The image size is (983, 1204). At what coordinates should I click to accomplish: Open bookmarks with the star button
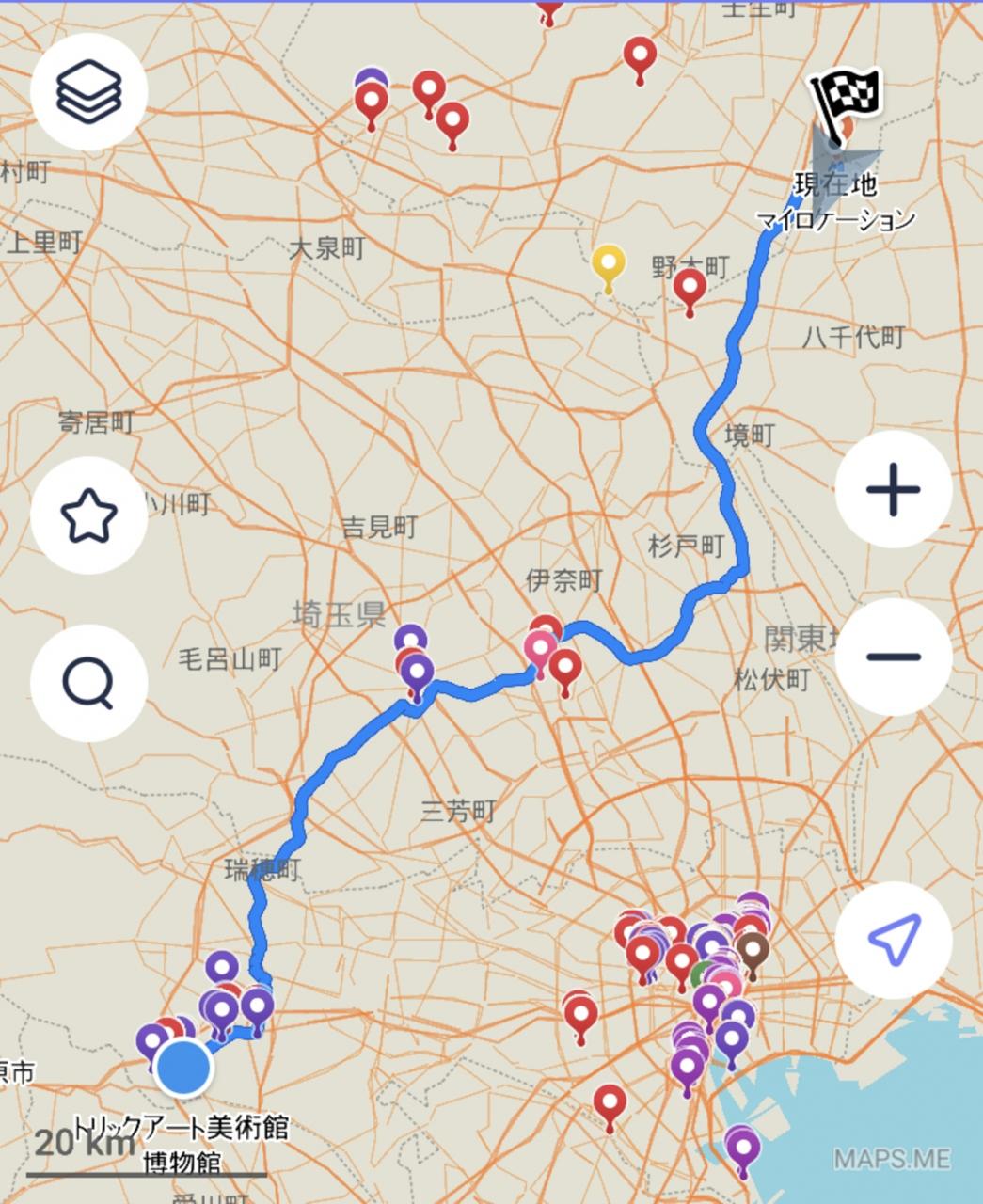(89, 515)
